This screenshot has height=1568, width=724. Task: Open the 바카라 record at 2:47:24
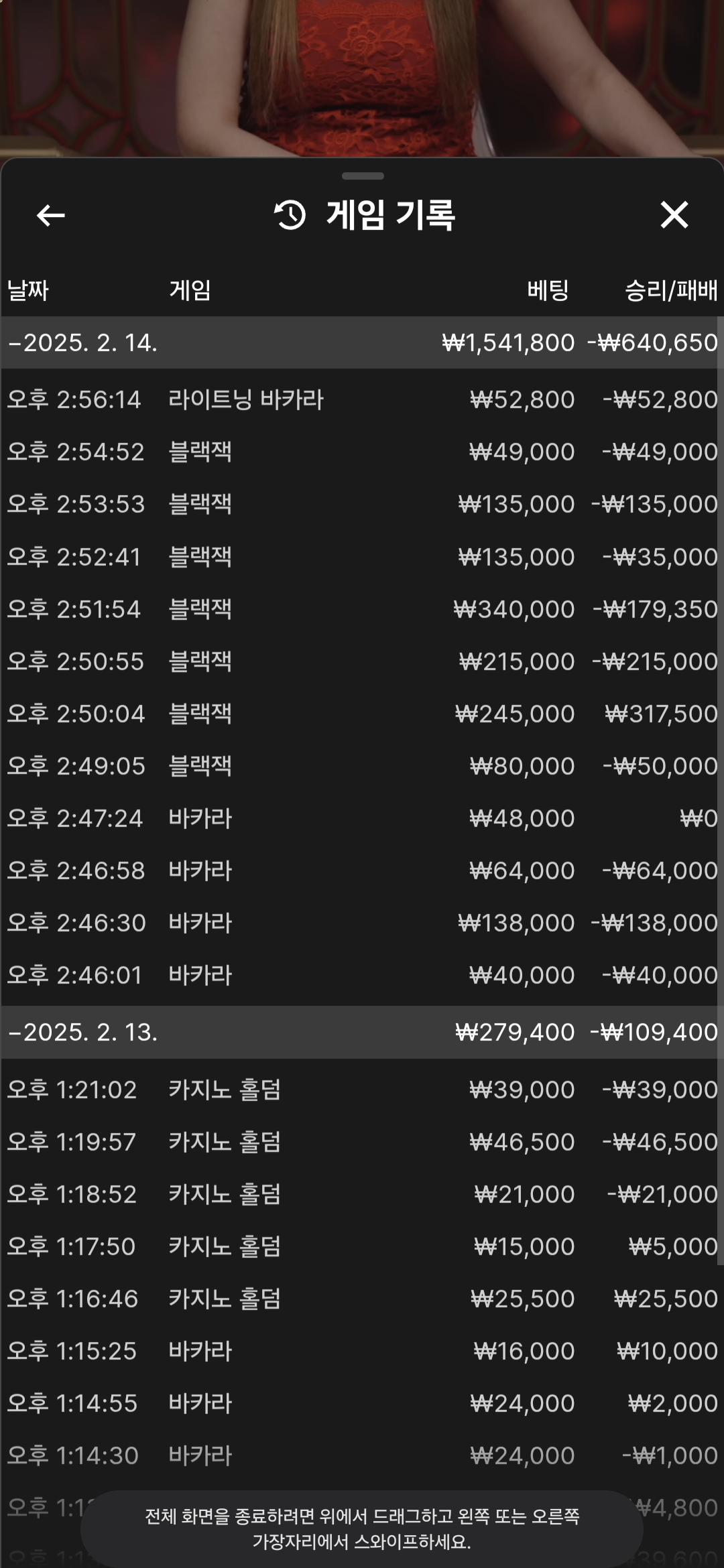[x=362, y=818]
